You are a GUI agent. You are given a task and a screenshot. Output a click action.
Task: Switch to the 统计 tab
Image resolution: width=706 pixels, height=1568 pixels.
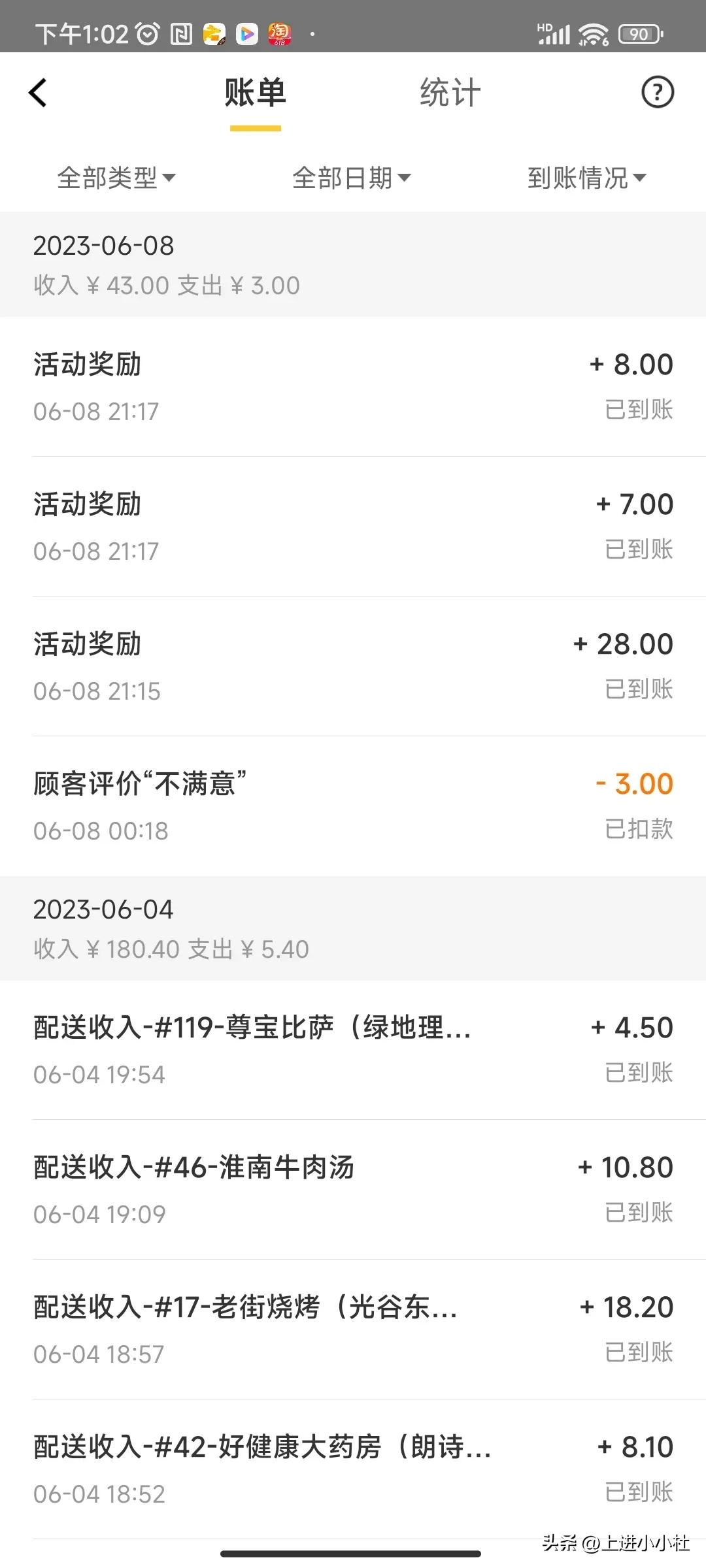(449, 93)
